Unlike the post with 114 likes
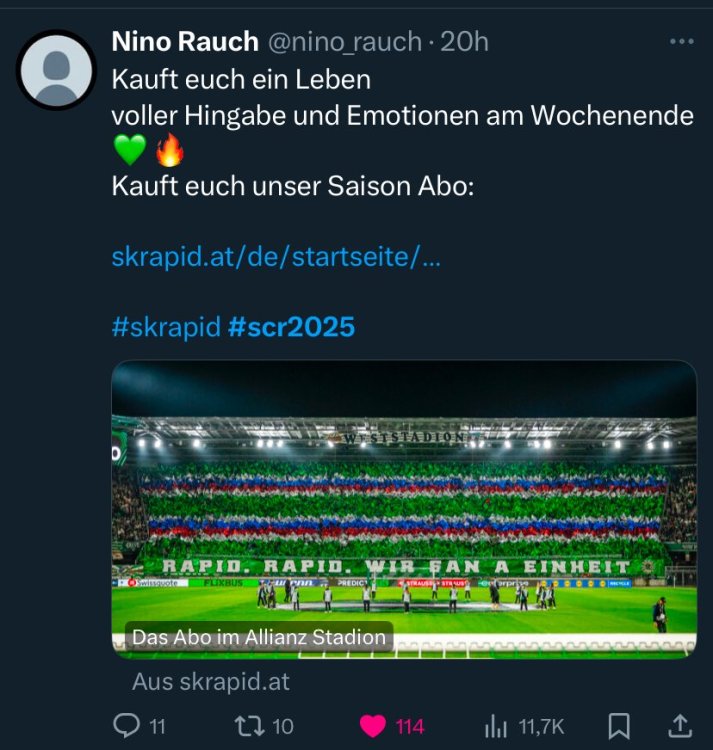This screenshot has height=750, width=713. 373,726
